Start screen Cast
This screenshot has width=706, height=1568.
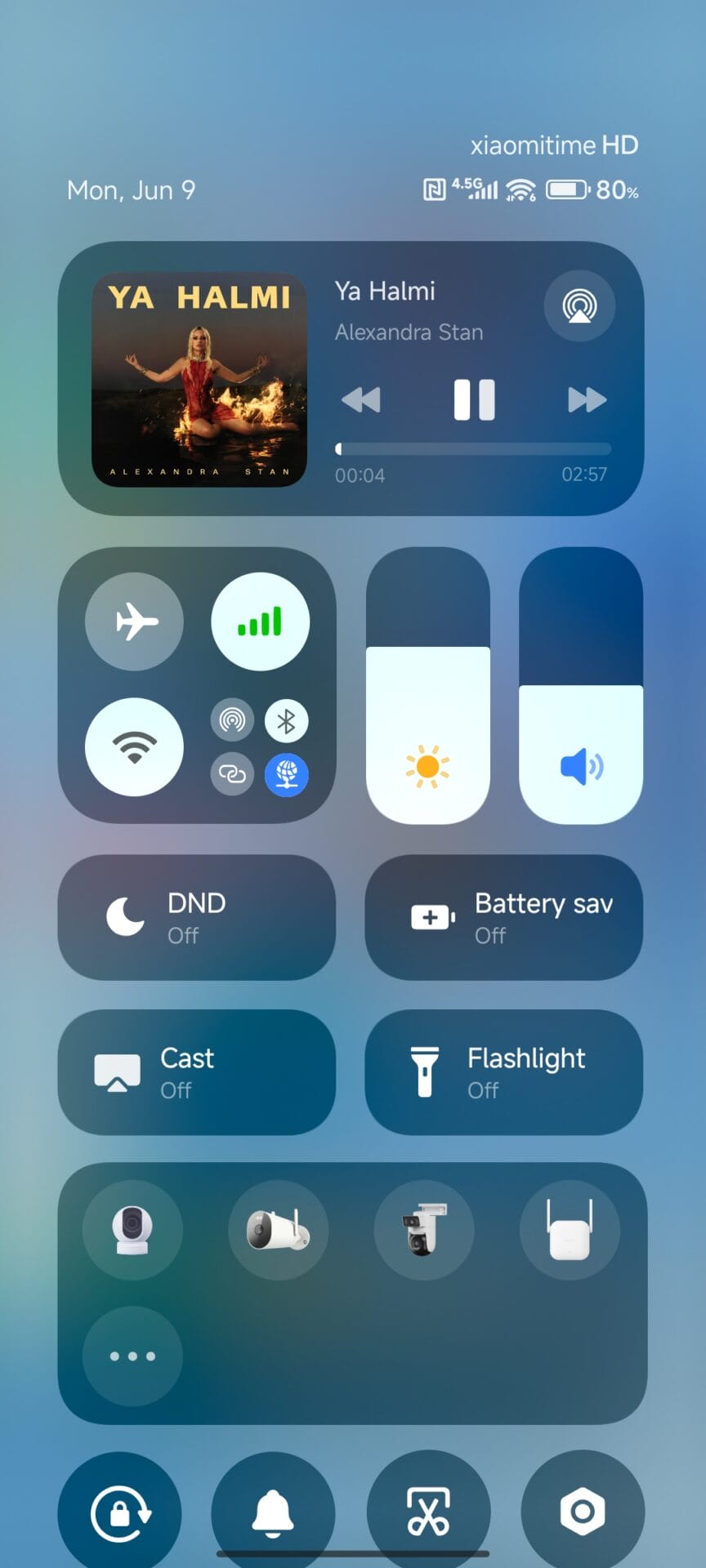[196, 1072]
